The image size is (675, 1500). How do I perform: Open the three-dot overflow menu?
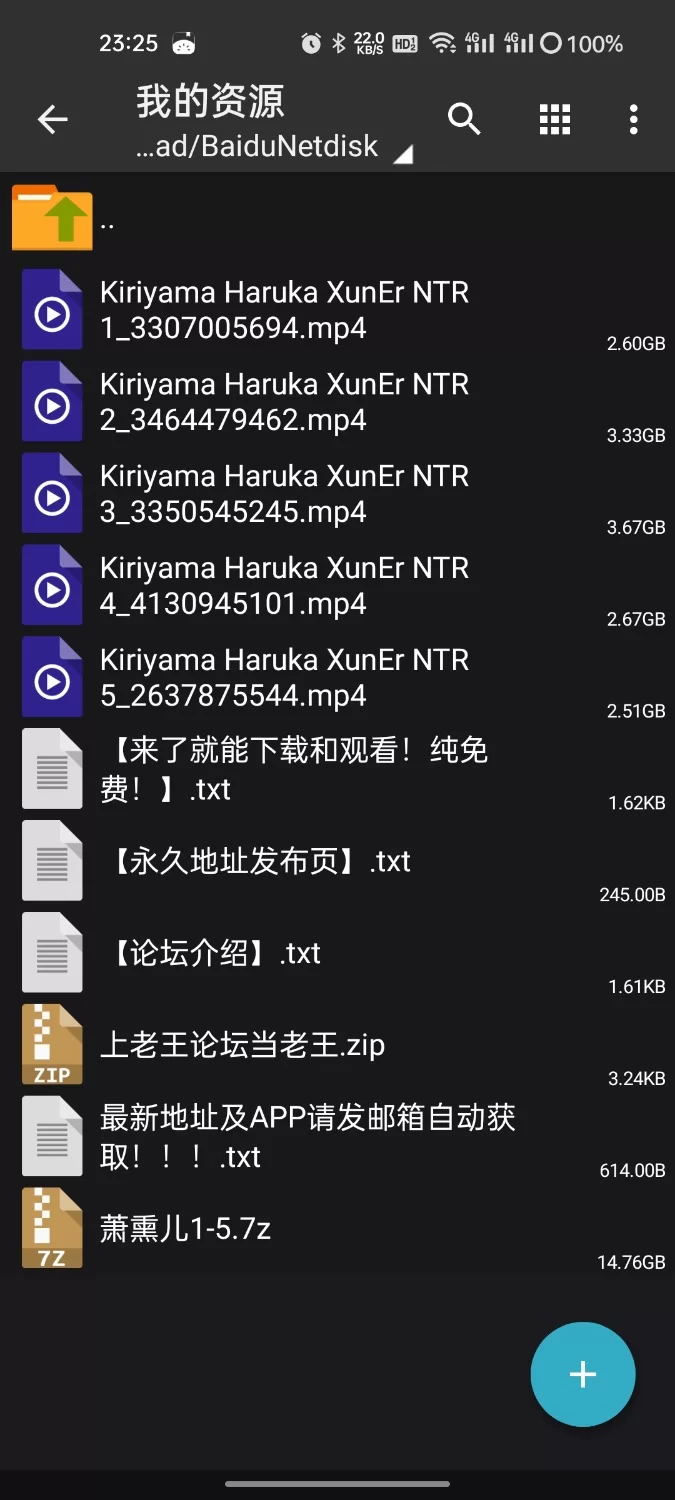[633, 119]
